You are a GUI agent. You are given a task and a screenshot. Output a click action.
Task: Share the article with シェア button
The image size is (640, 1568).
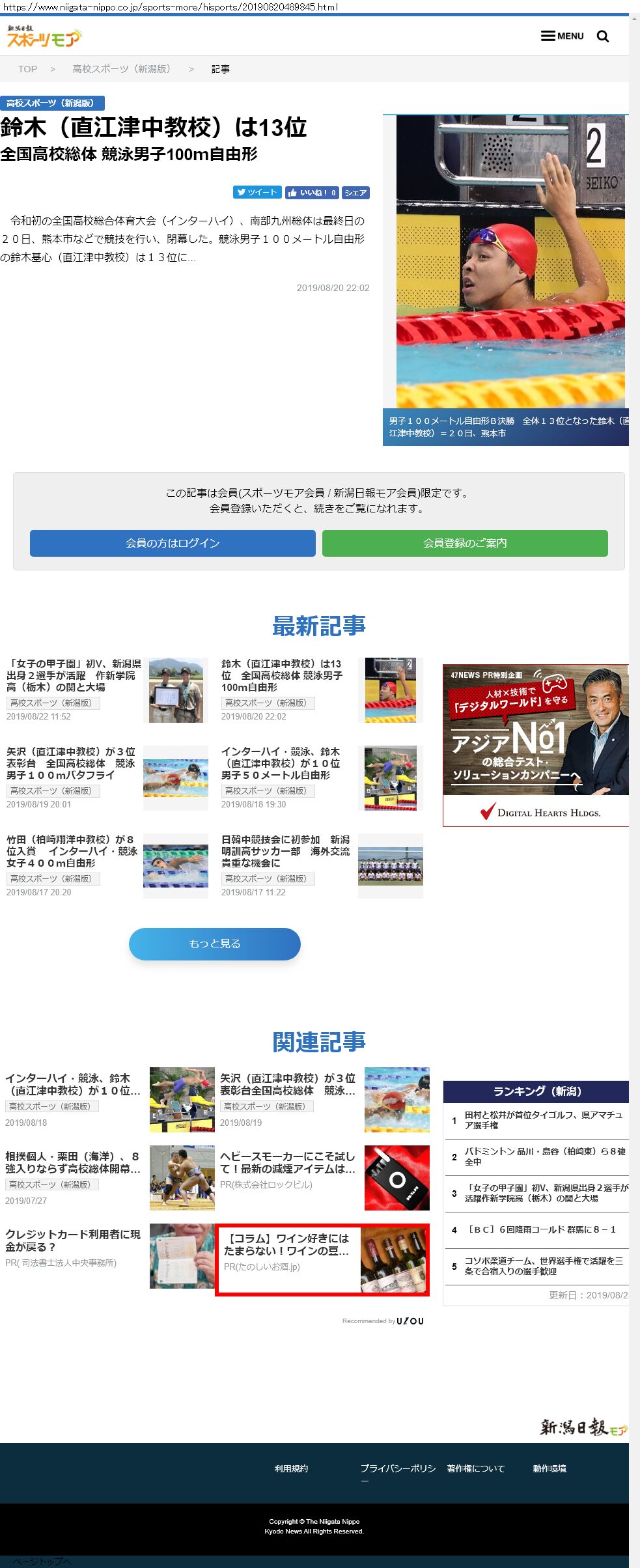pos(355,192)
